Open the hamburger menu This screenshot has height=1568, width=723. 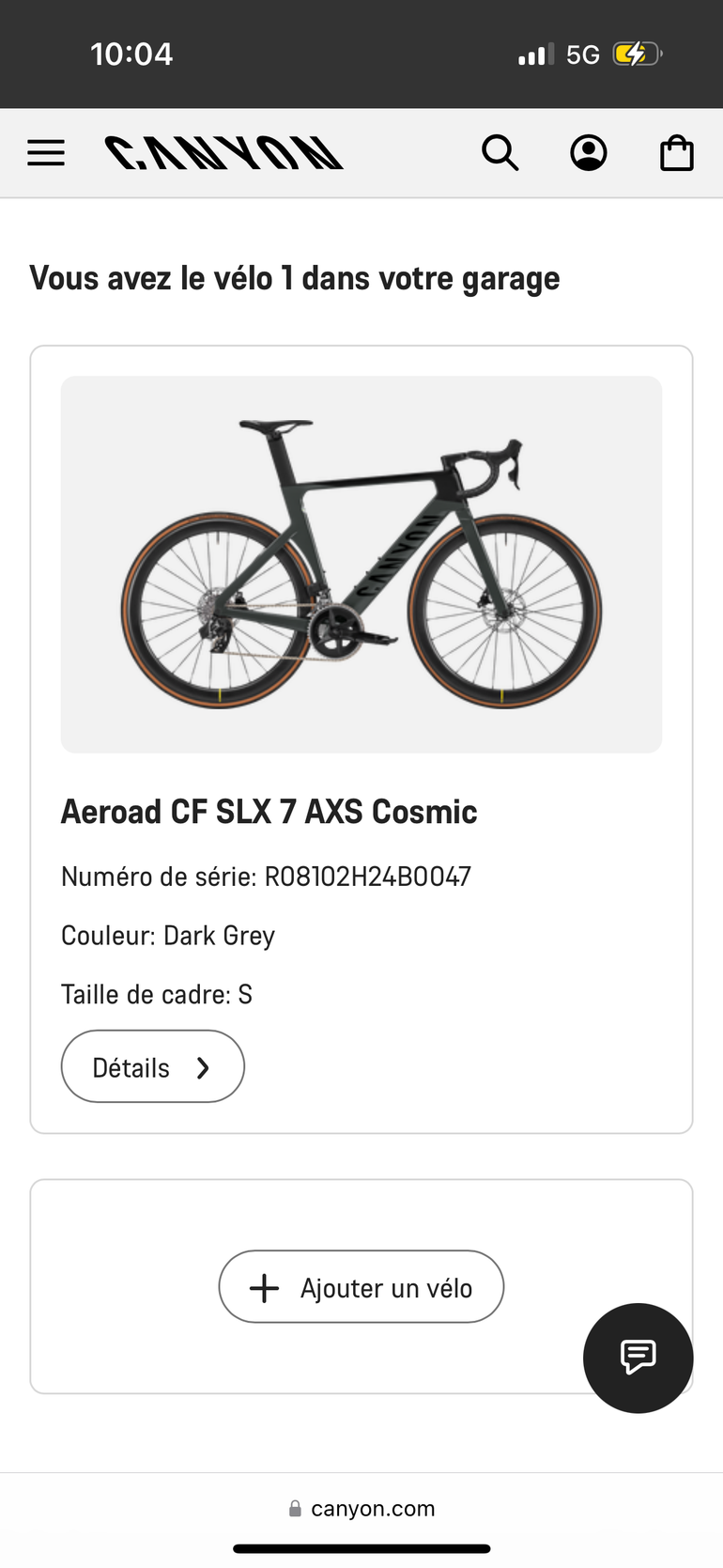pos(46,153)
